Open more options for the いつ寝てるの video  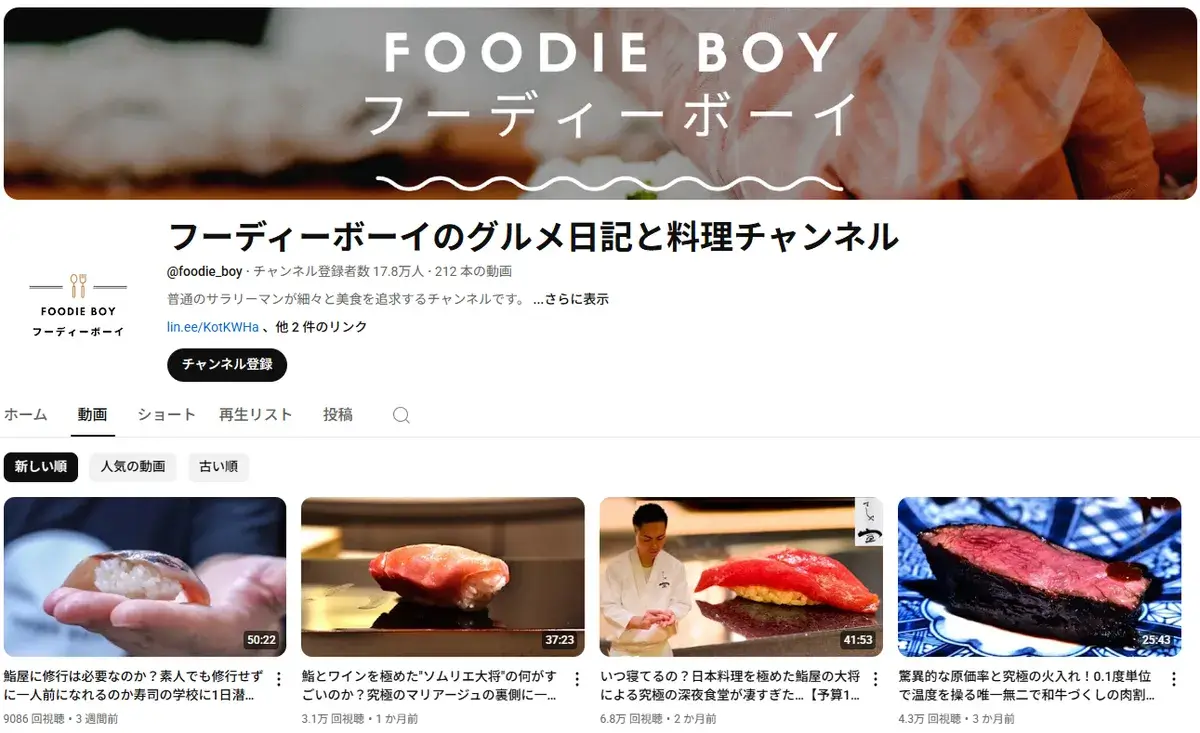click(x=875, y=679)
